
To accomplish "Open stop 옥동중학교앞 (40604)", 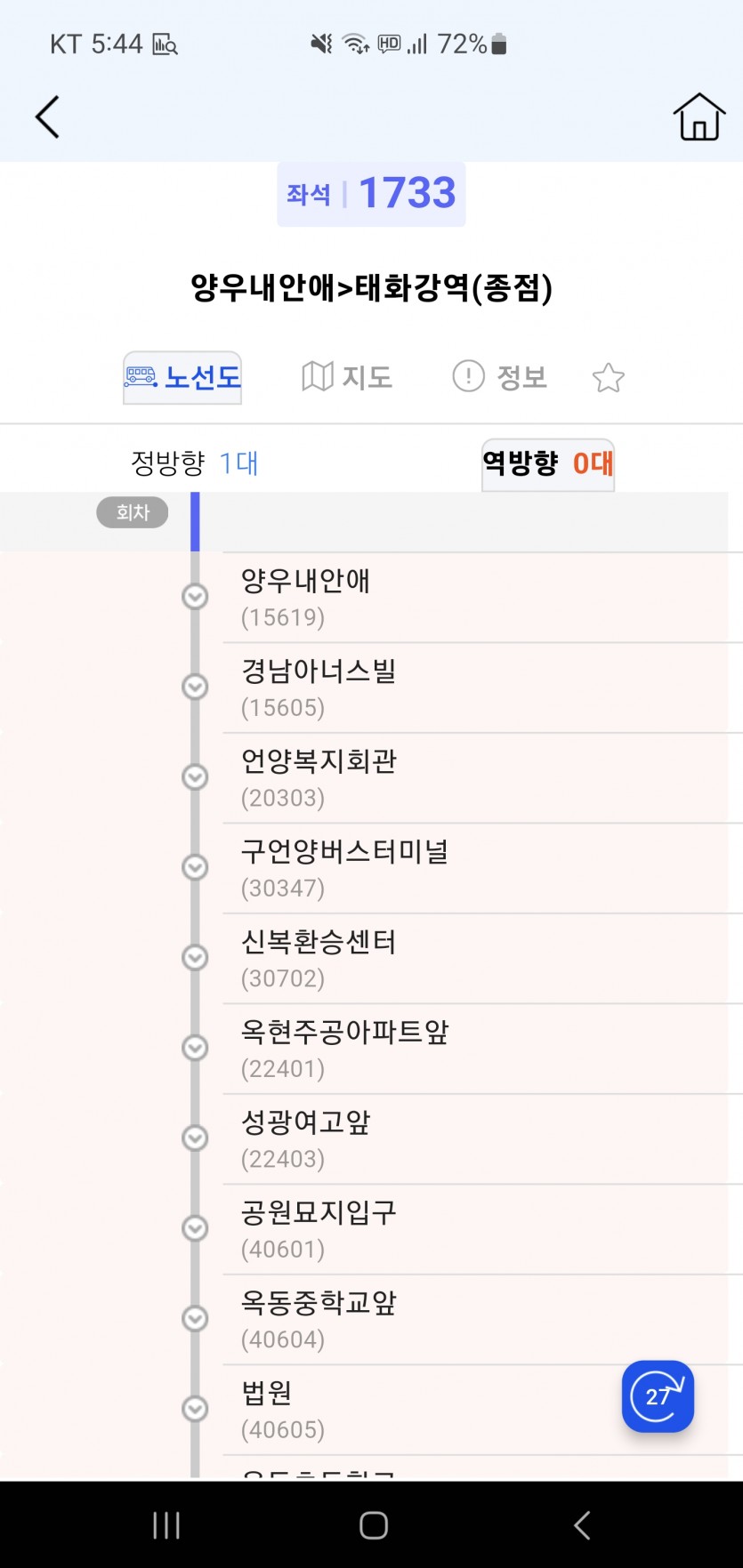I will (482, 1320).
